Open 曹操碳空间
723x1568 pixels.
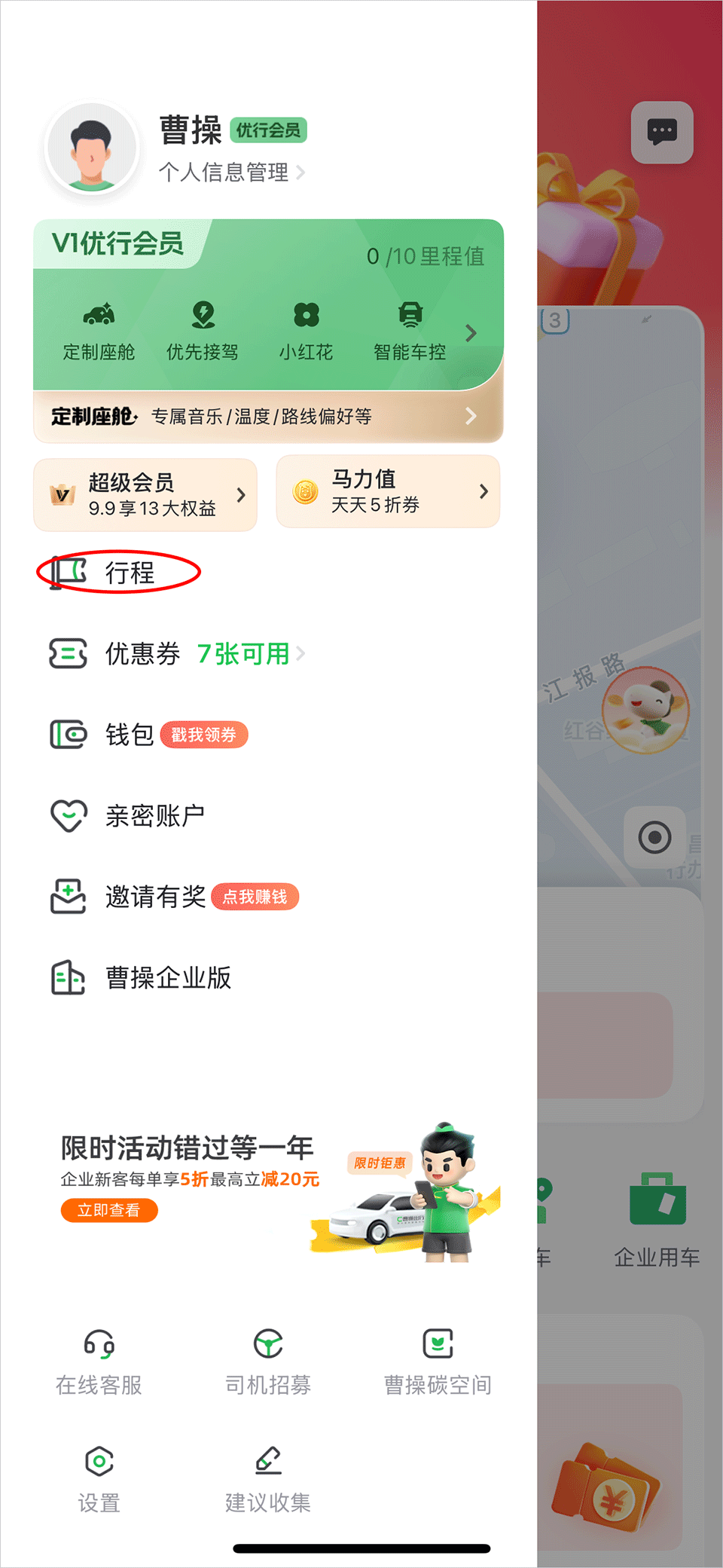coord(438,1362)
